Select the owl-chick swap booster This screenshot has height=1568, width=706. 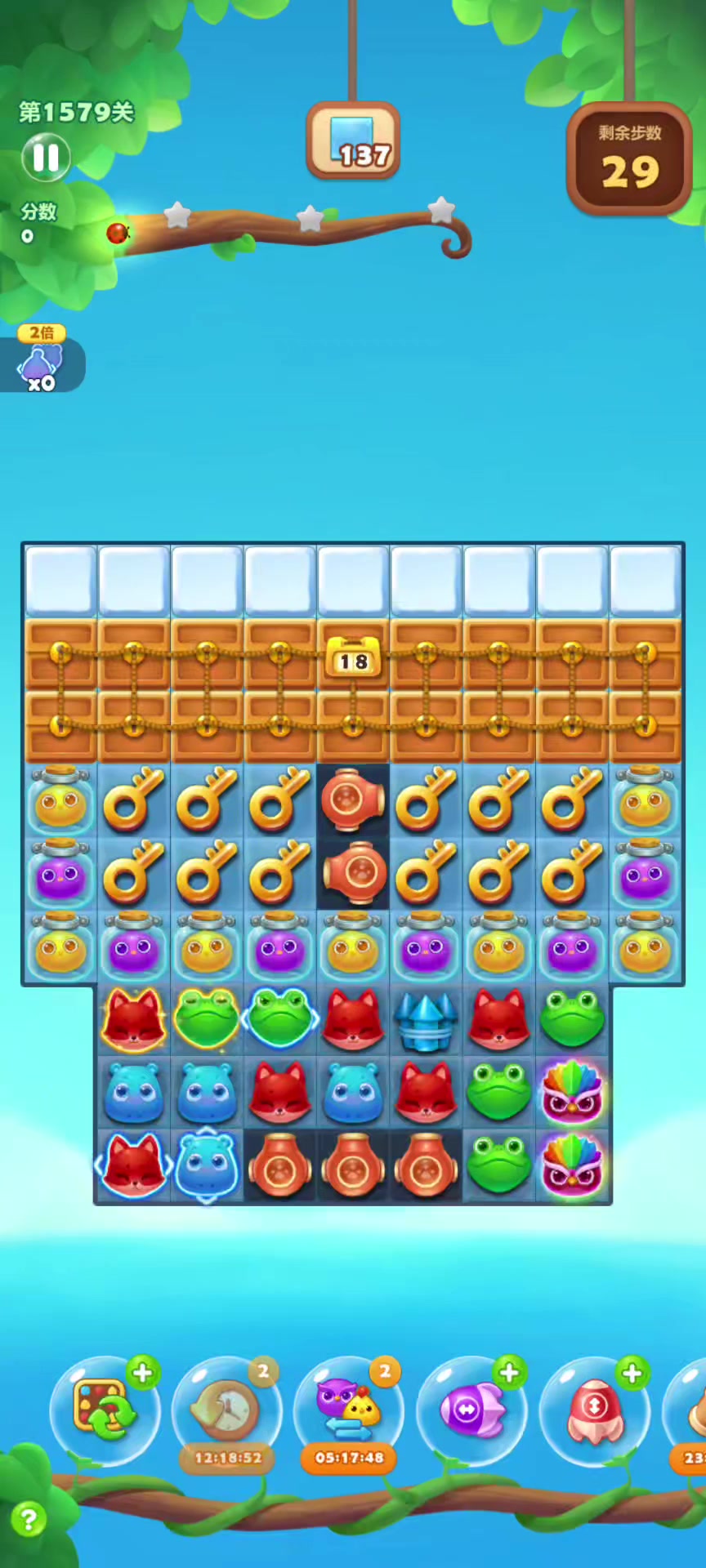click(349, 1410)
